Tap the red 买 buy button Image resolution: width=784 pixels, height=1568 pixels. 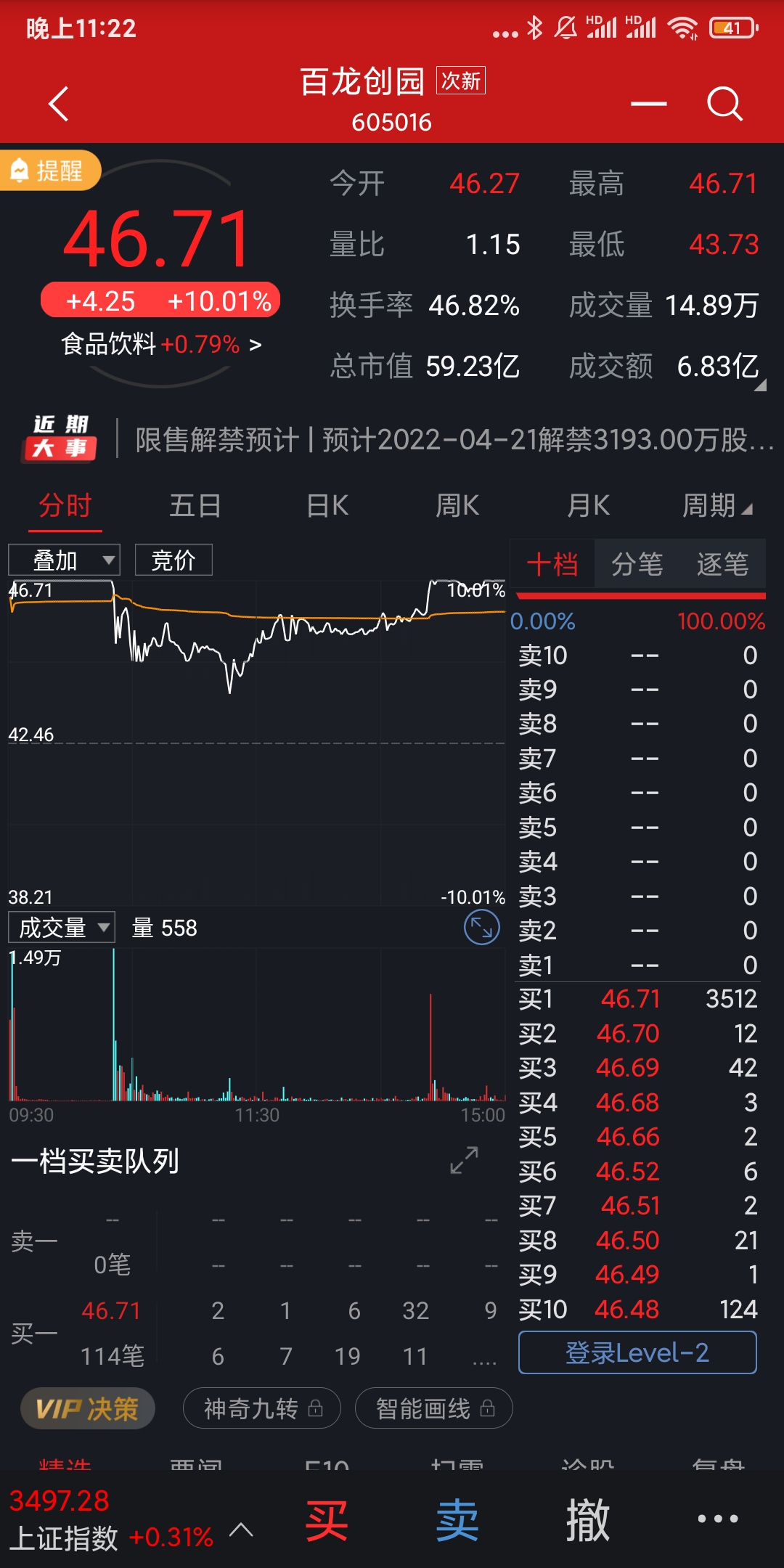pos(327,1520)
